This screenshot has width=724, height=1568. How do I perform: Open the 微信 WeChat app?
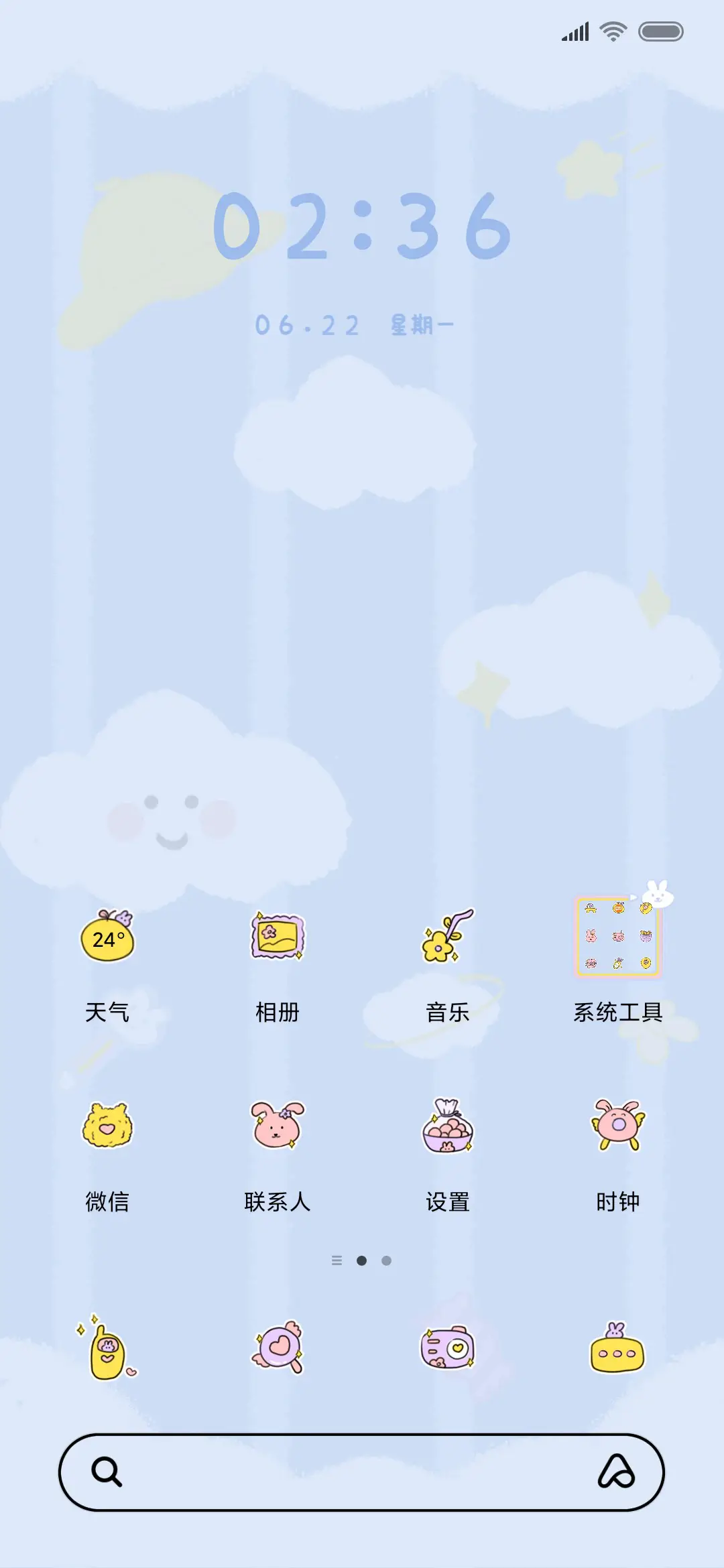click(x=107, y=1126)
